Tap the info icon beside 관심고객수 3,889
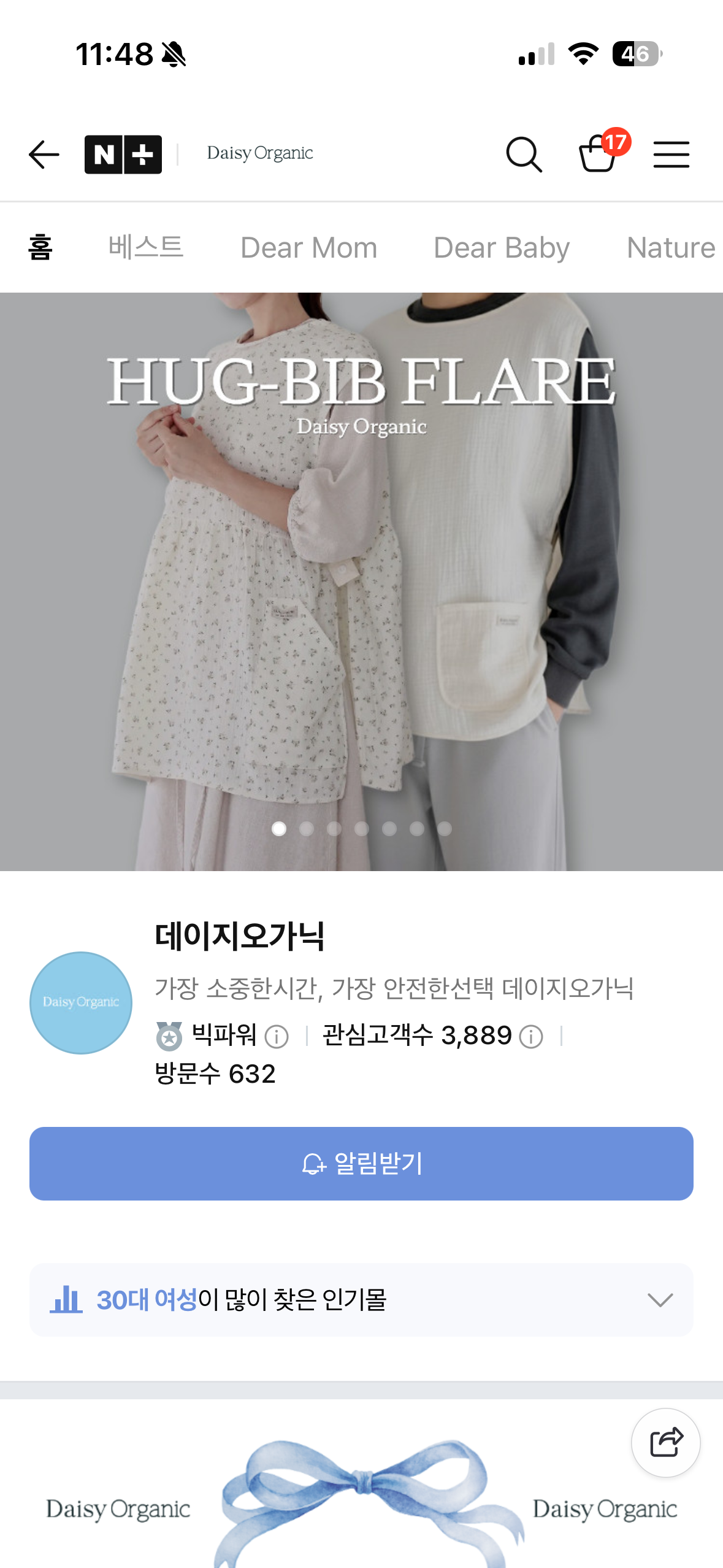723x1568 pixels. click(531, 1037)
